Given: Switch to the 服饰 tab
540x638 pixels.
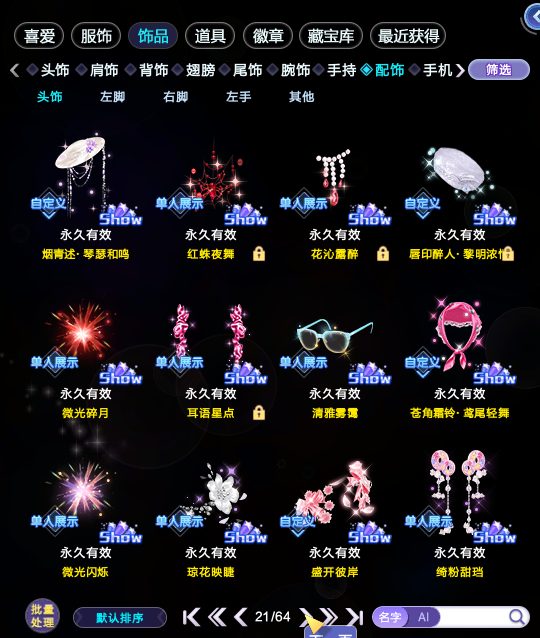Looking at the screenshot, I should (x=96, y=36).
